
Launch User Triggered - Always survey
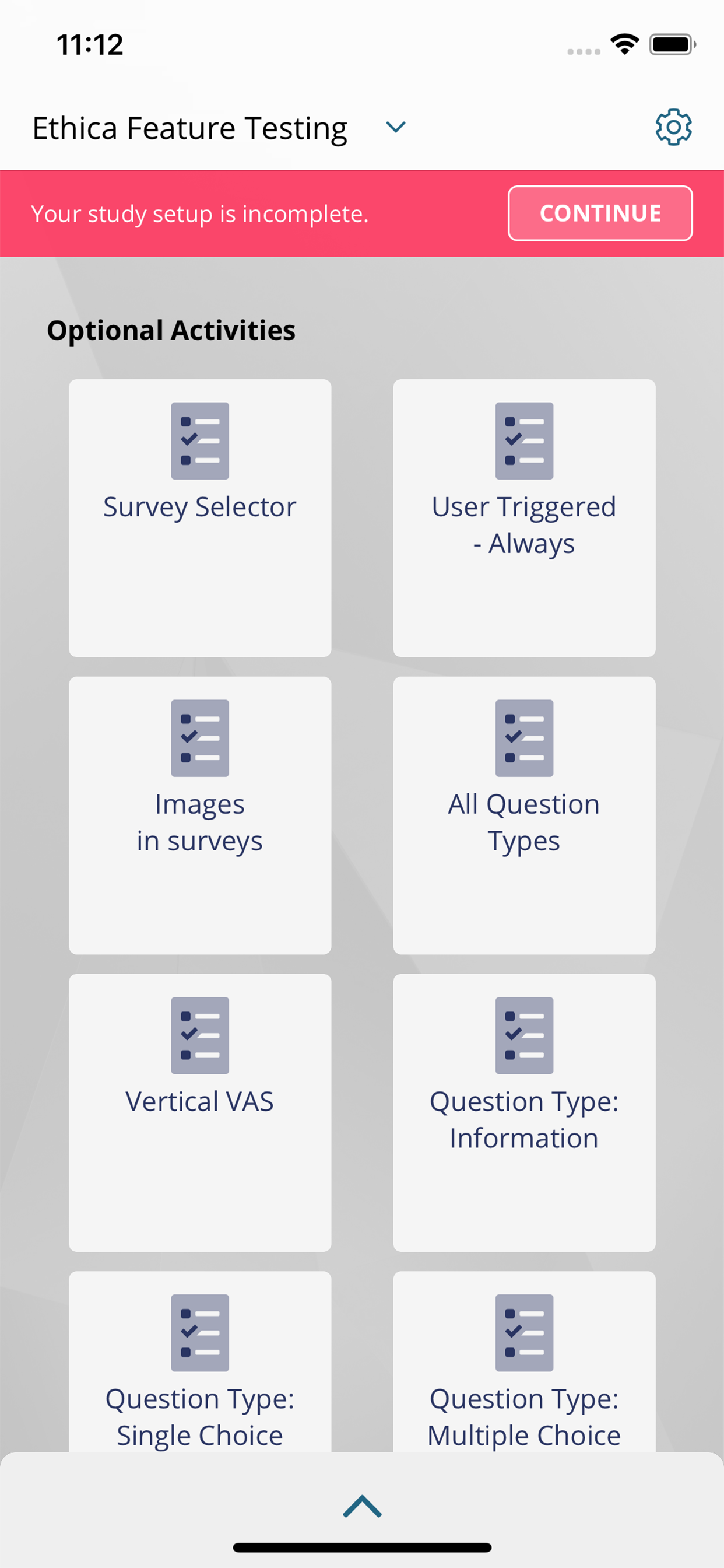pyautogui.click(x=524, y=517)
